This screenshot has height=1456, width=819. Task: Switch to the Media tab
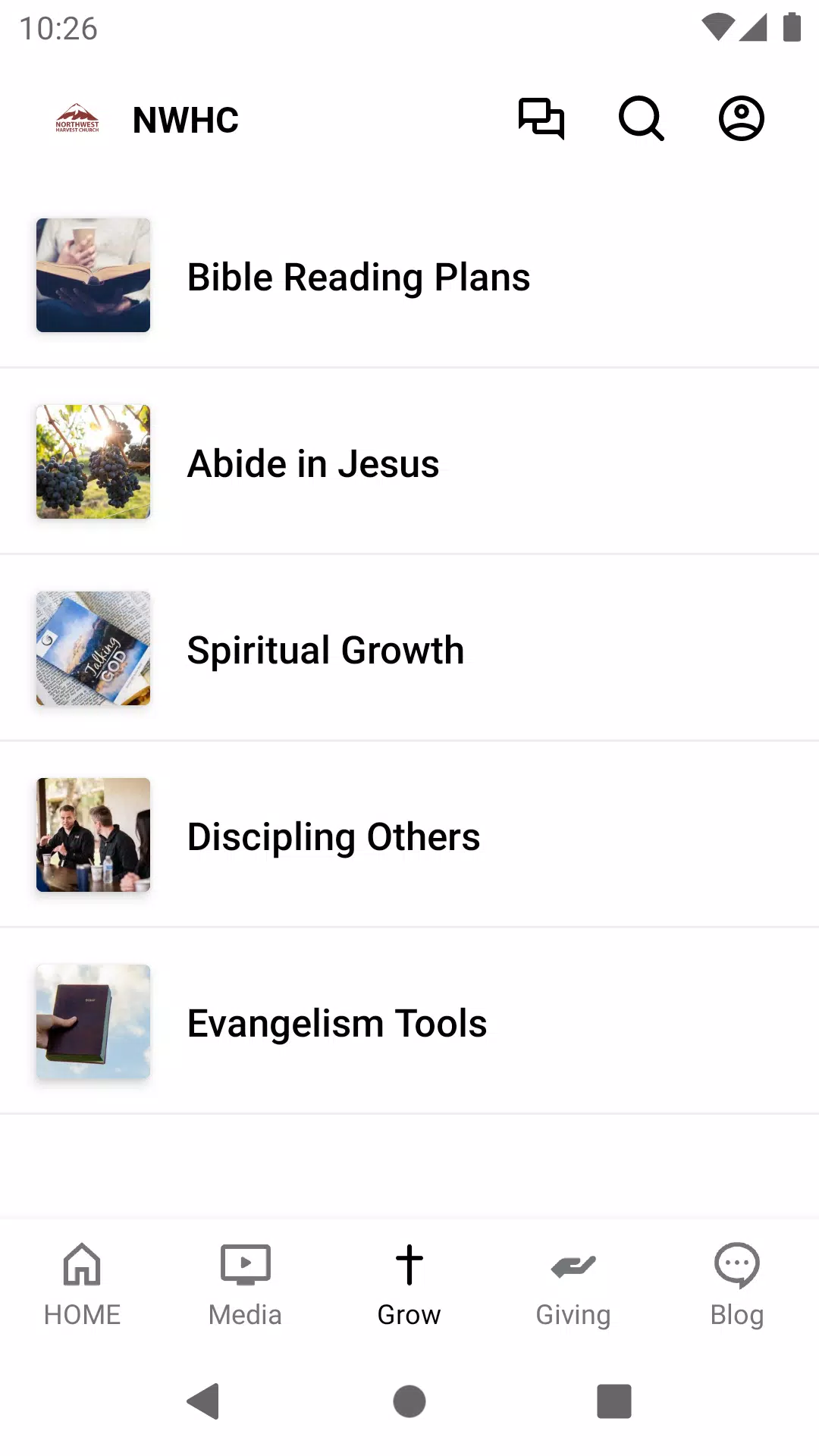pyautogui.click(x=246, y=1285)
